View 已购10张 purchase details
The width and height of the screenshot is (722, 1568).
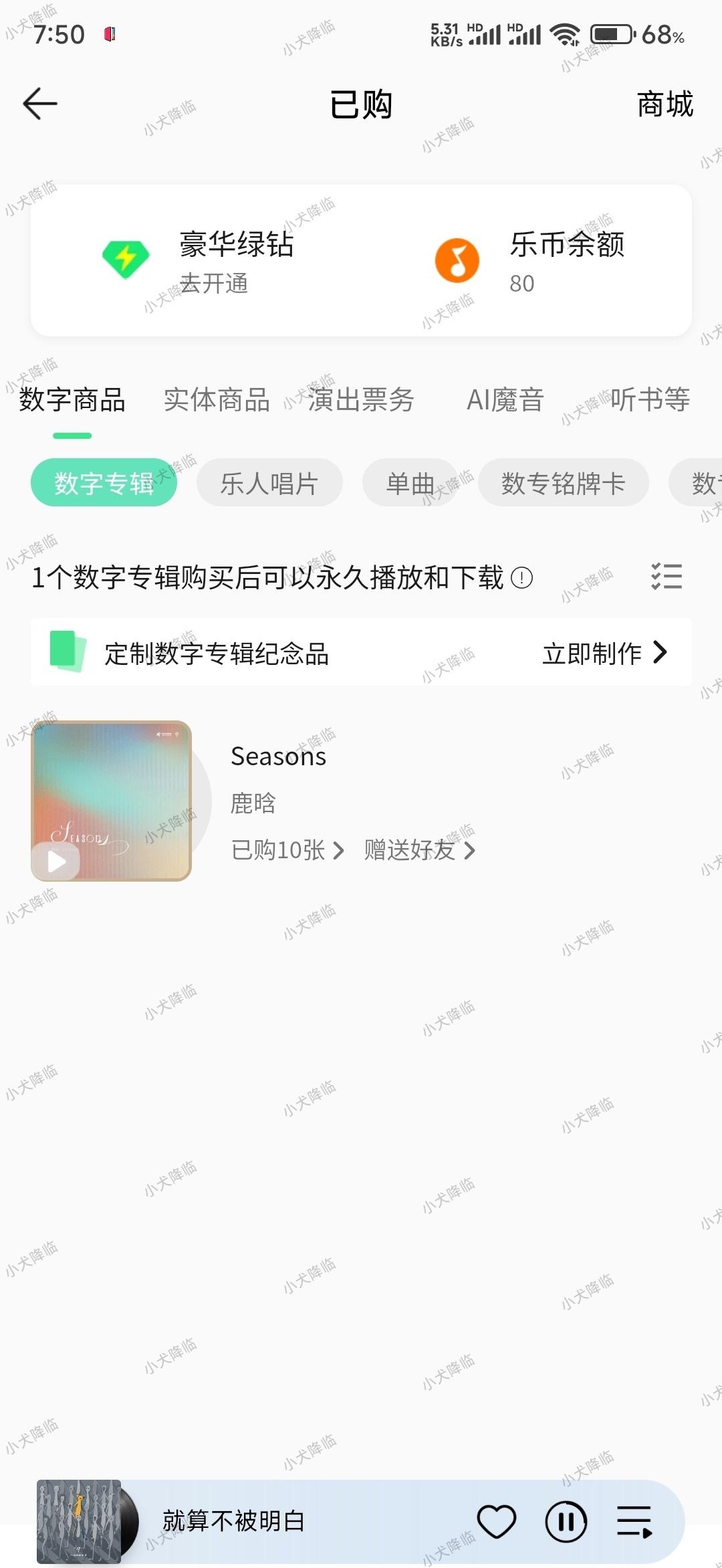287,850
